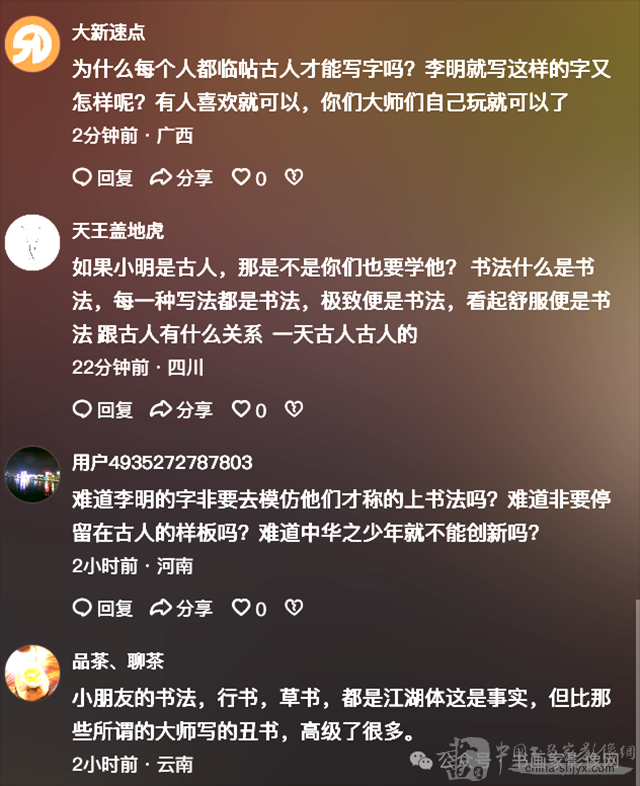Tap the username 天王盖地虎
The height and width of the screenshot is (786, 640).
pyautogui.click(x=118, y=231)
